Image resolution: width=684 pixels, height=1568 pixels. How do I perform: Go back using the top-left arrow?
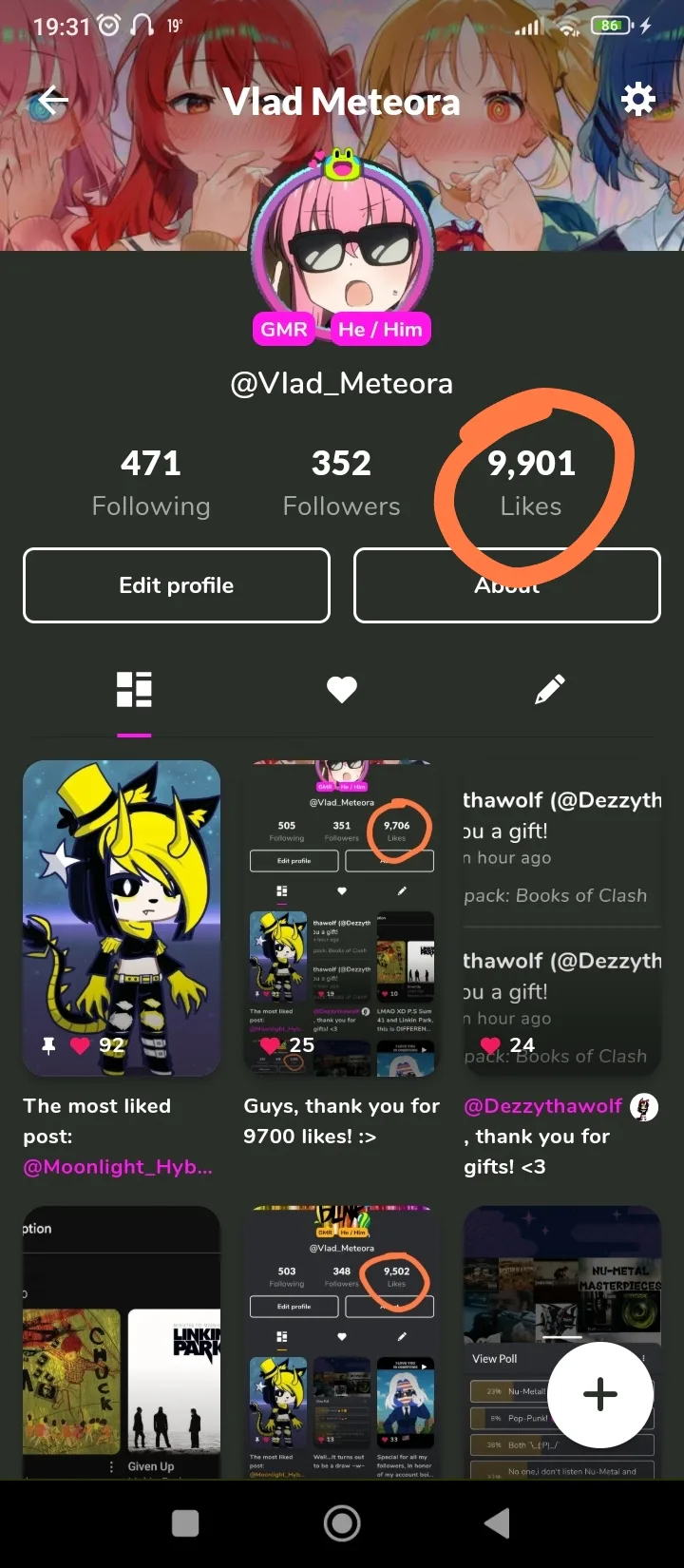click(53, 101)
